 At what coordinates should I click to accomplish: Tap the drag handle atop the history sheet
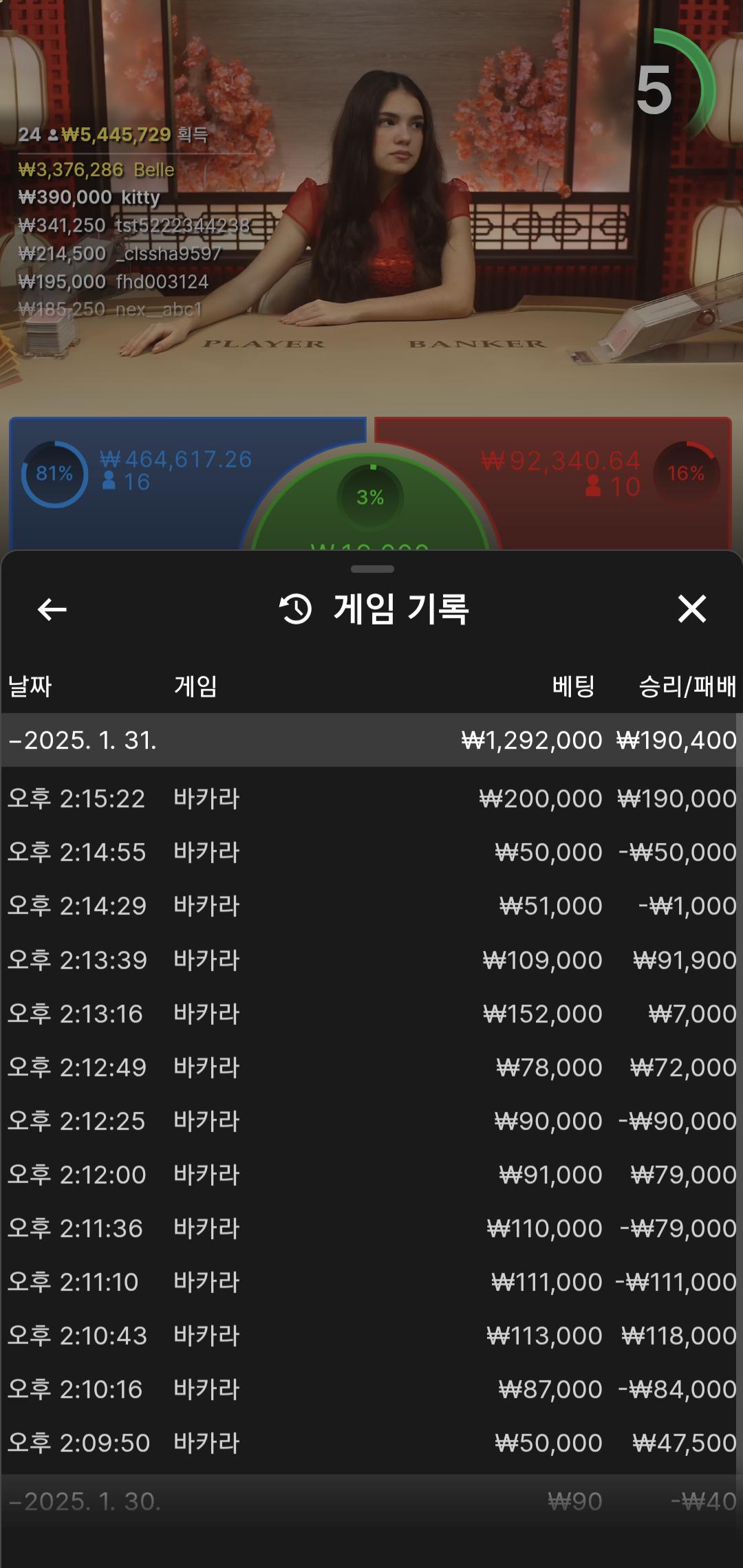click(371, 569)
